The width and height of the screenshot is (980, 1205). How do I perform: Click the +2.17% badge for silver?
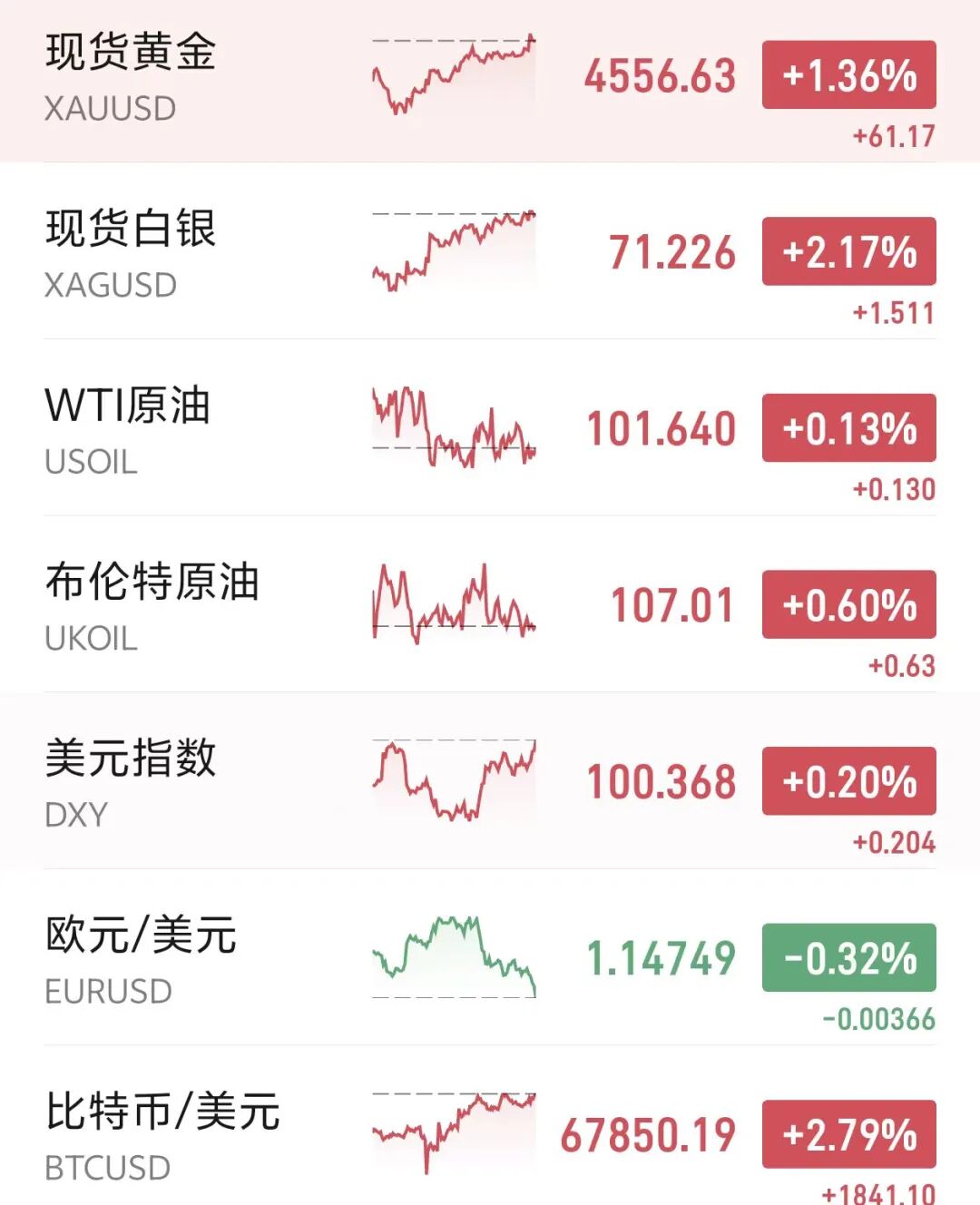pyautogui.click(x=847, y=250)
